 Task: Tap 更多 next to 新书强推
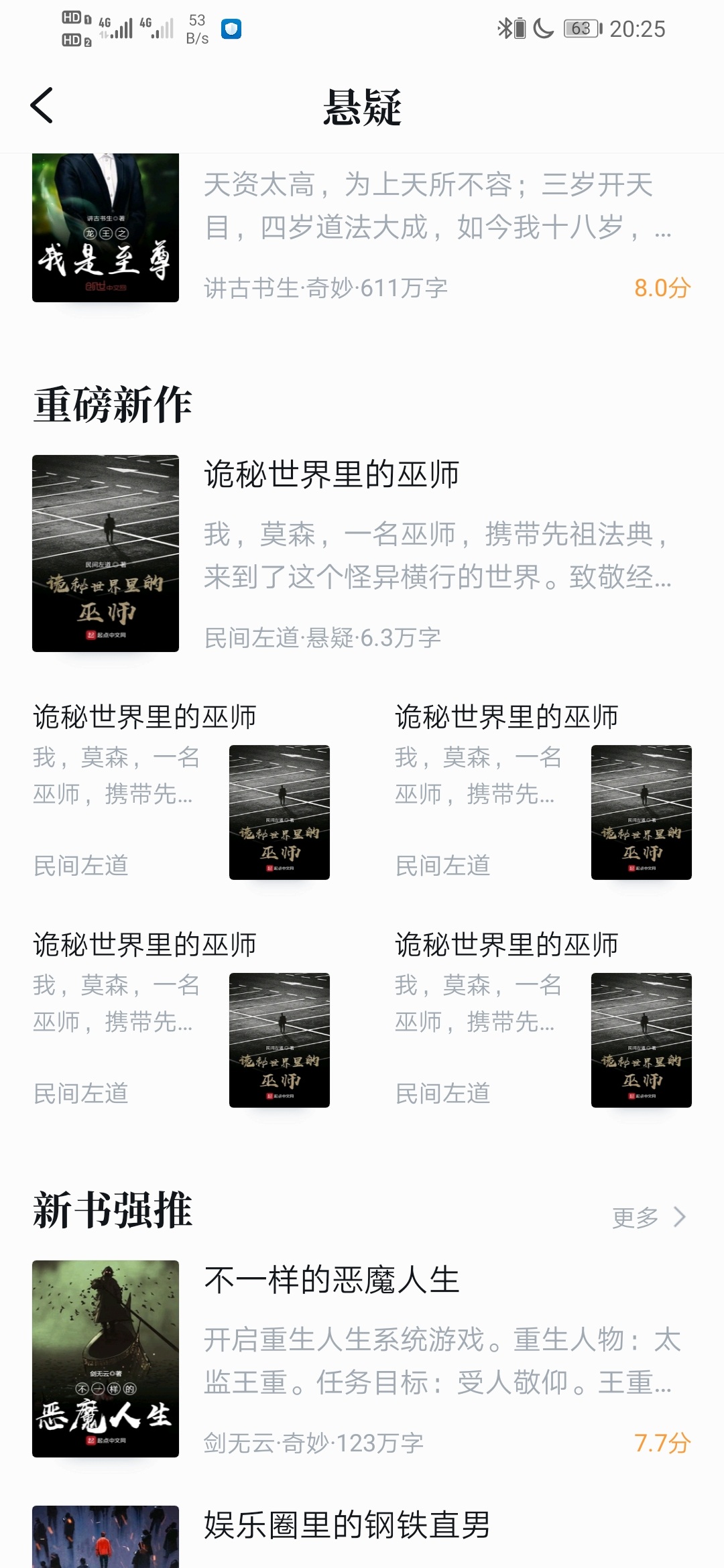pyautogui.click(x=648, y=1217)
